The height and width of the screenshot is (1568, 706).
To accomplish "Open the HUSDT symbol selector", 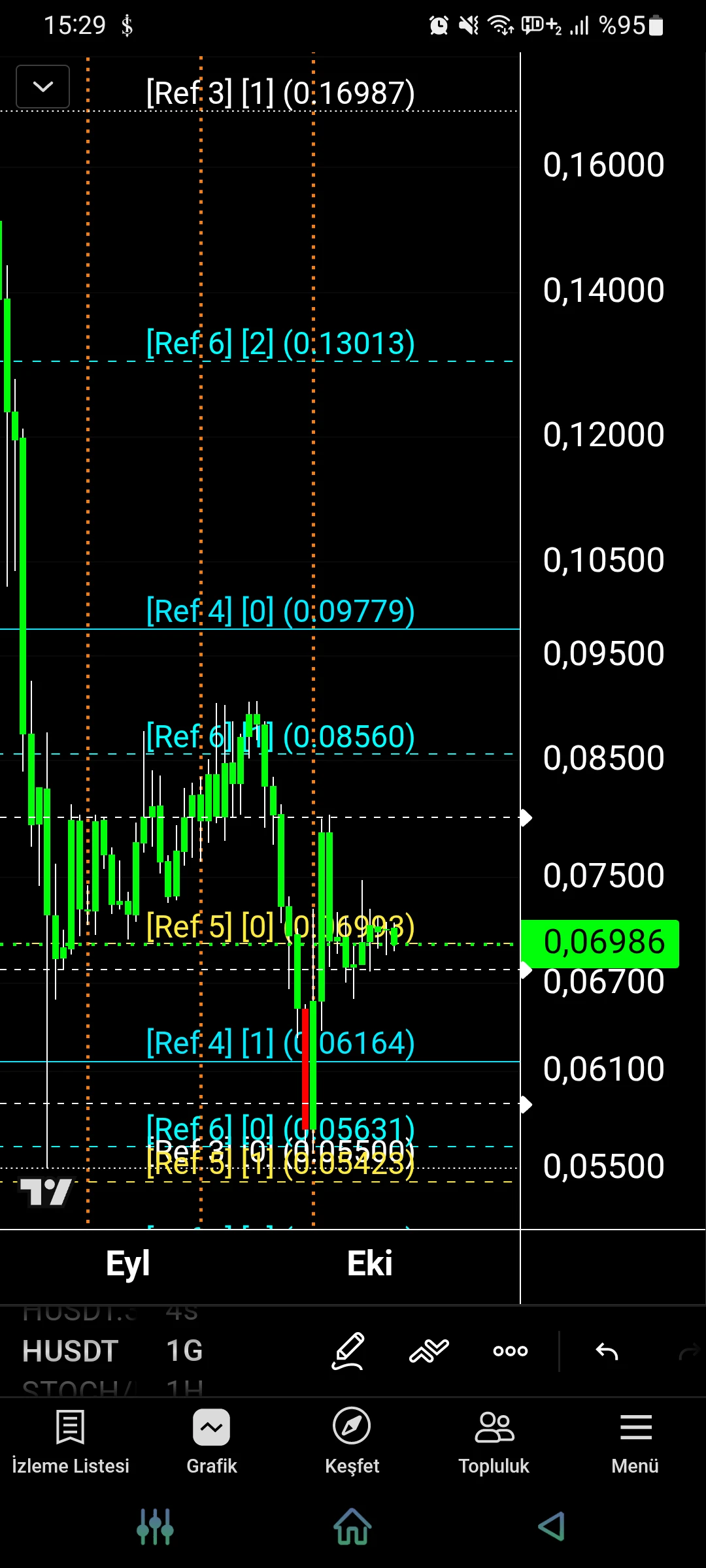I will point(70,1351).
